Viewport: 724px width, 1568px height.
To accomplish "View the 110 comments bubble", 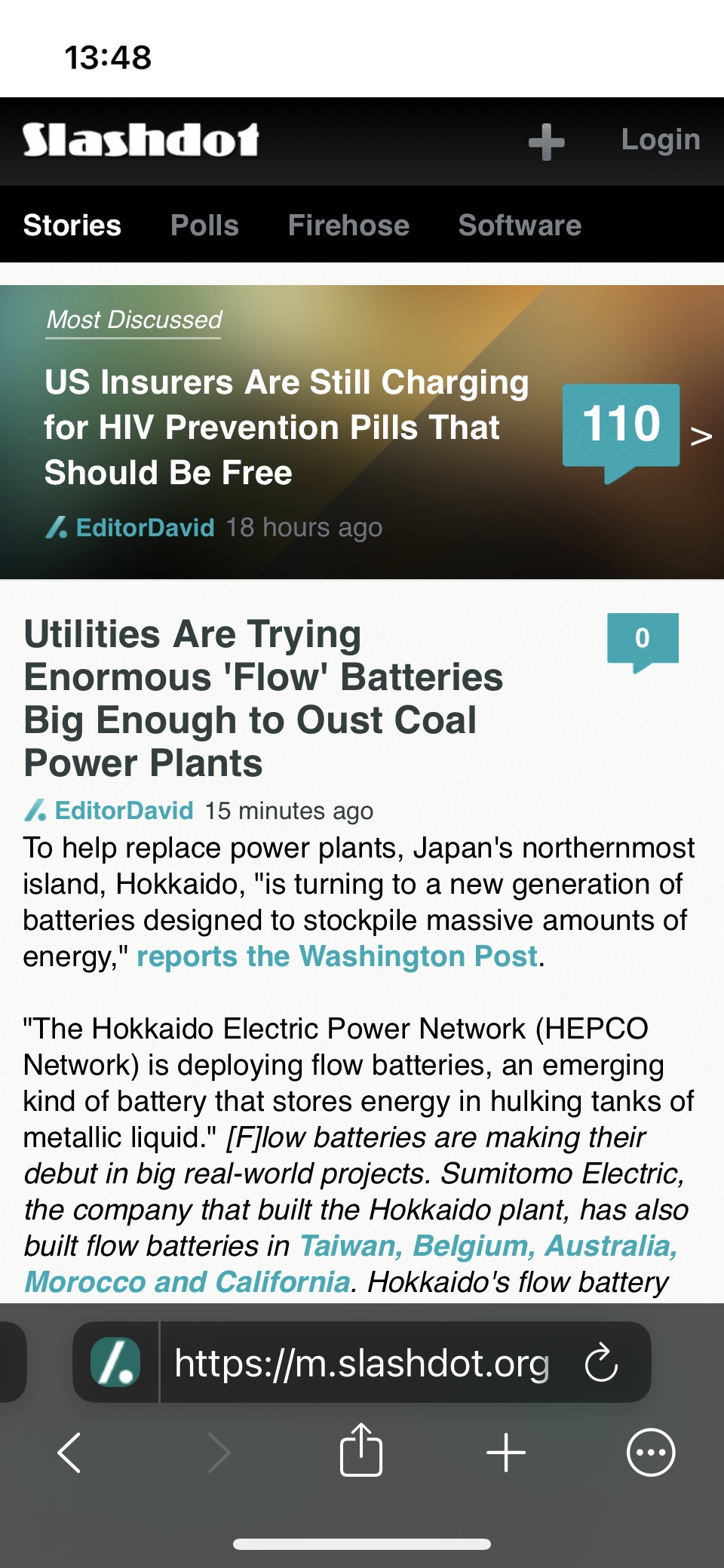I will (621, 426).
